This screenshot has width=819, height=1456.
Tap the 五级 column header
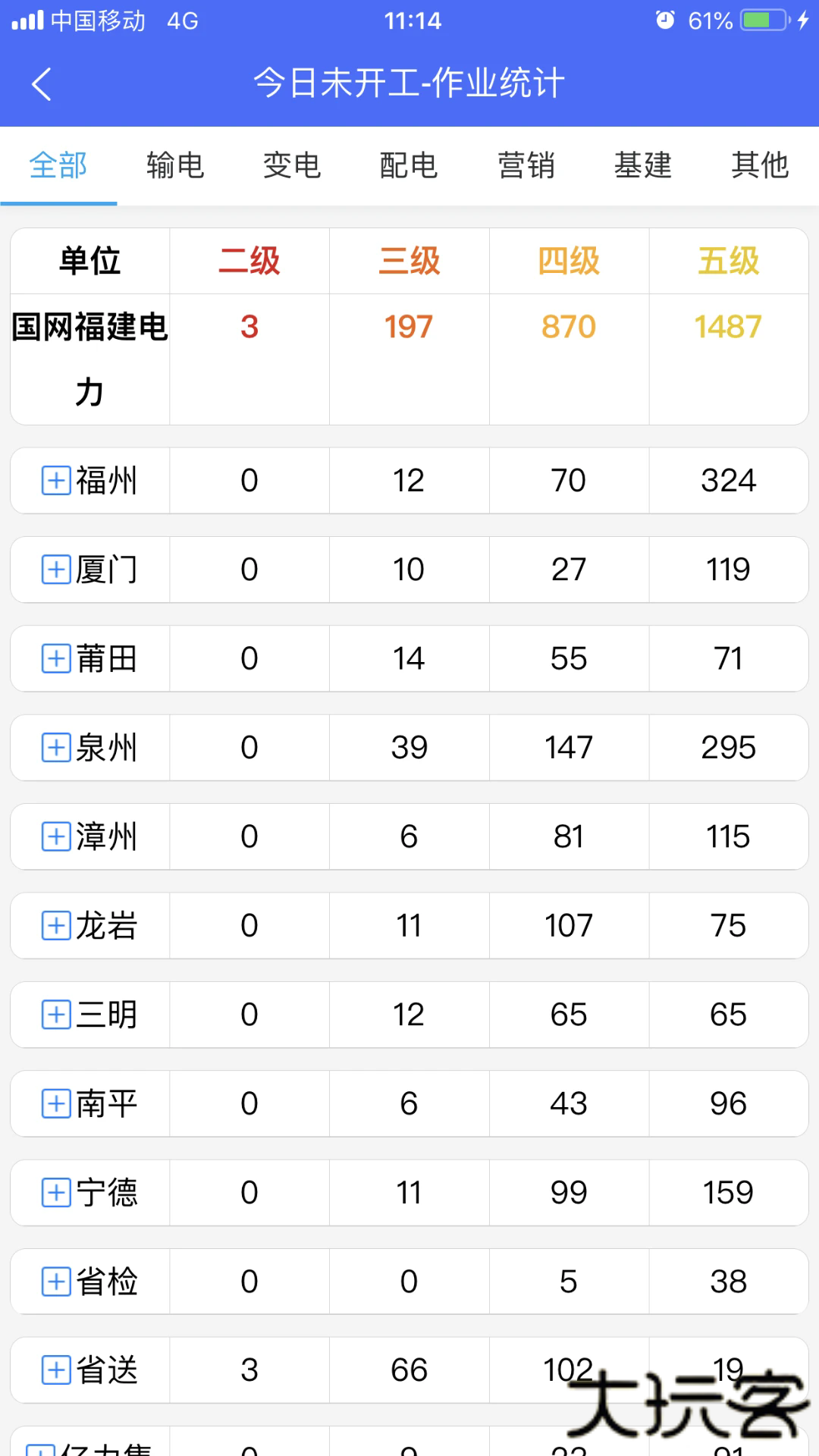click(729, 259)
